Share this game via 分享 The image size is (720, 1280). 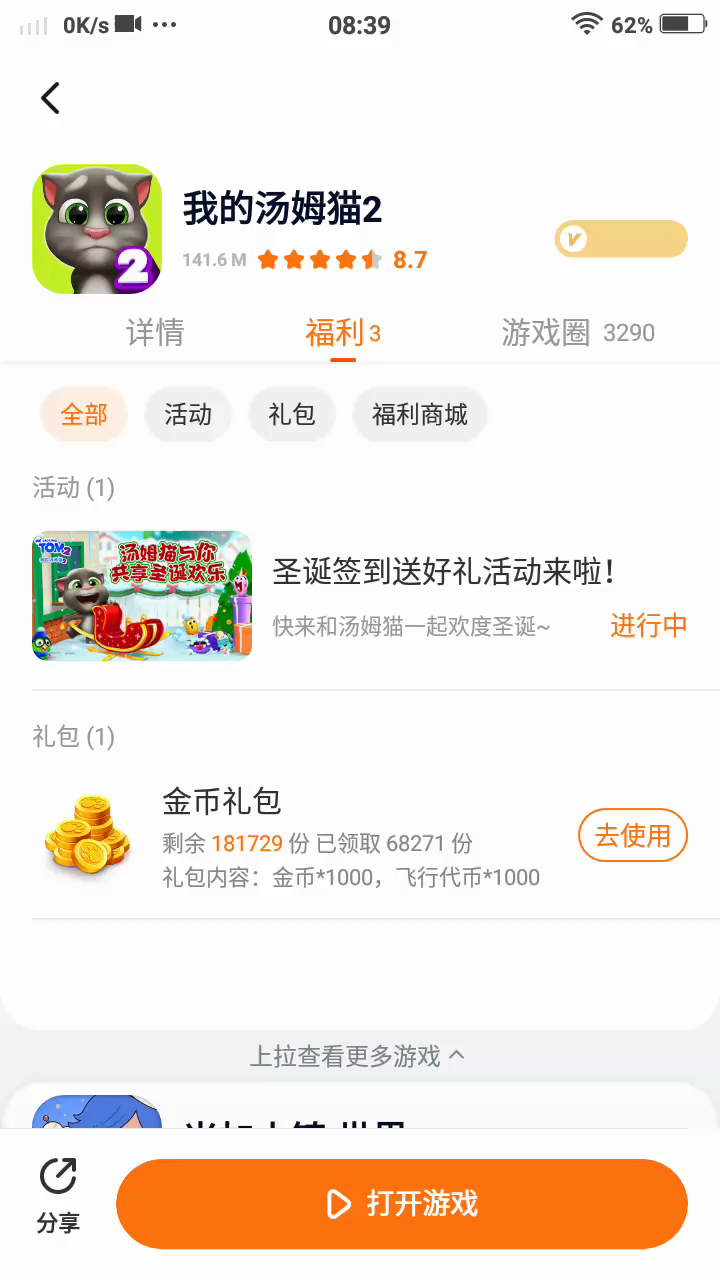[58, 1196]
